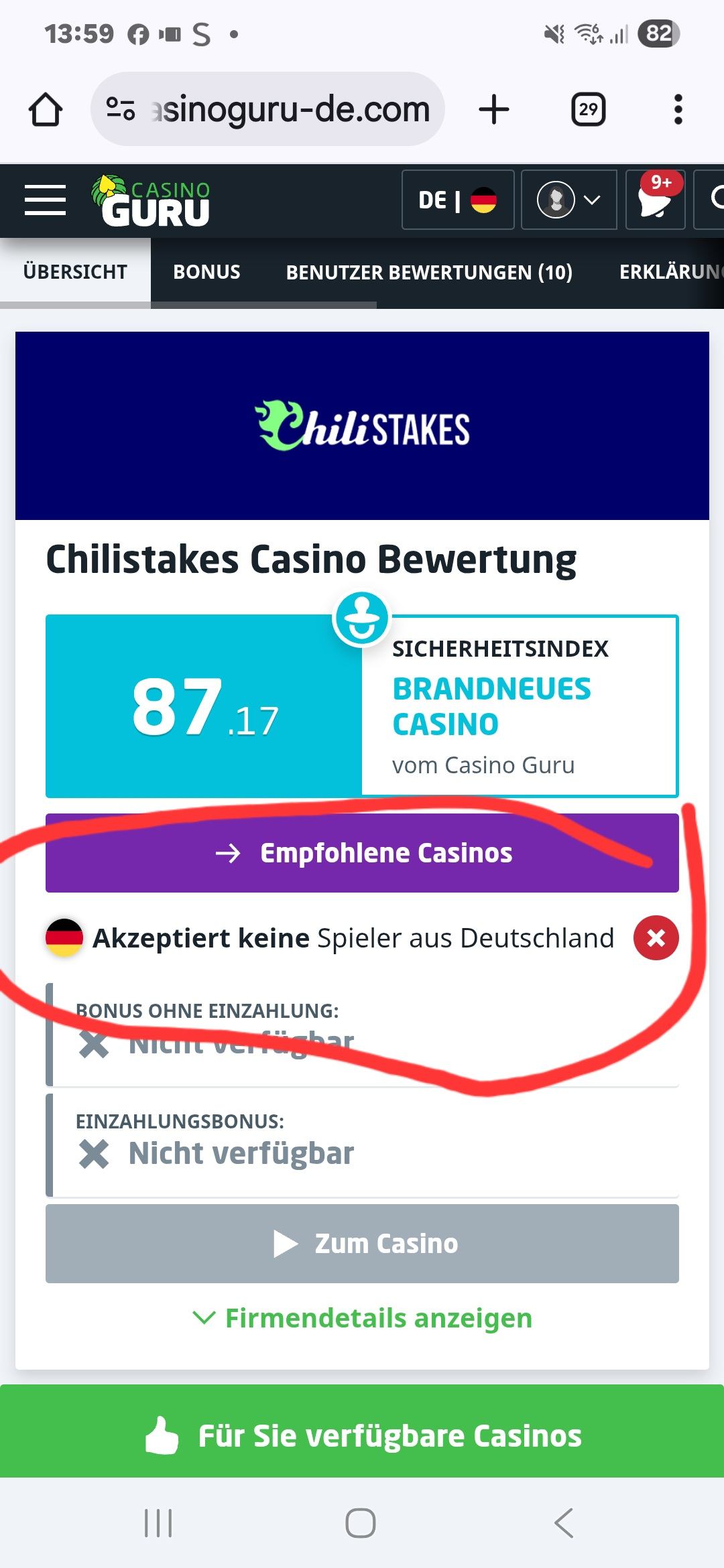
Task: Tap the Zum Casino button
Action: tap(362, 1244)
